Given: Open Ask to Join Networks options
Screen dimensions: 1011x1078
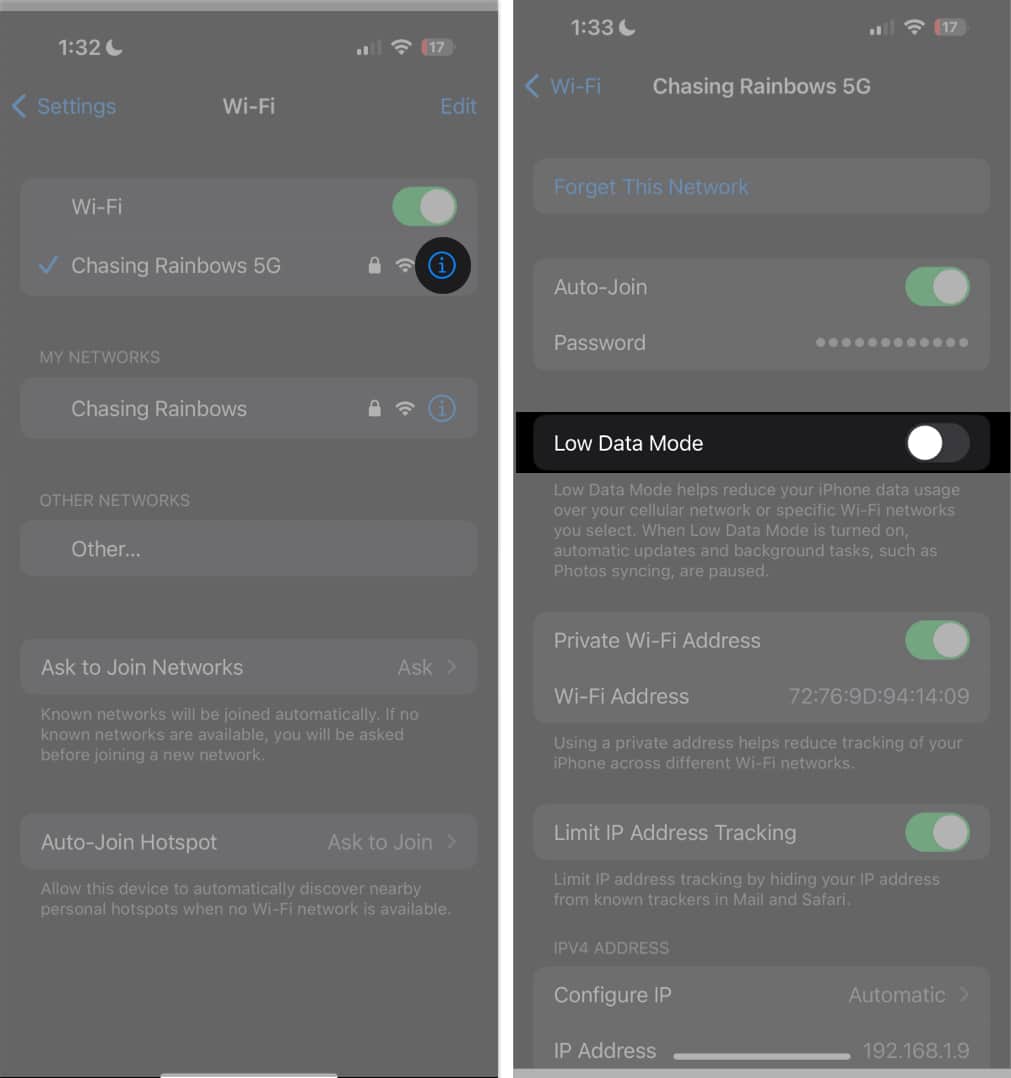Looking at the screenshot, I should pyautogui.click(x=248, y=667).
